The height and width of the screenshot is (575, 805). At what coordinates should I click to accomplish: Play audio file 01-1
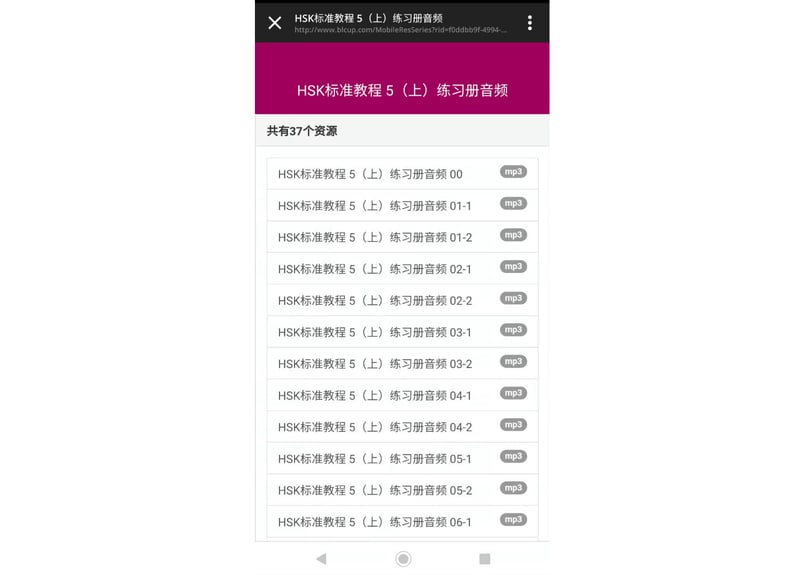402,206
